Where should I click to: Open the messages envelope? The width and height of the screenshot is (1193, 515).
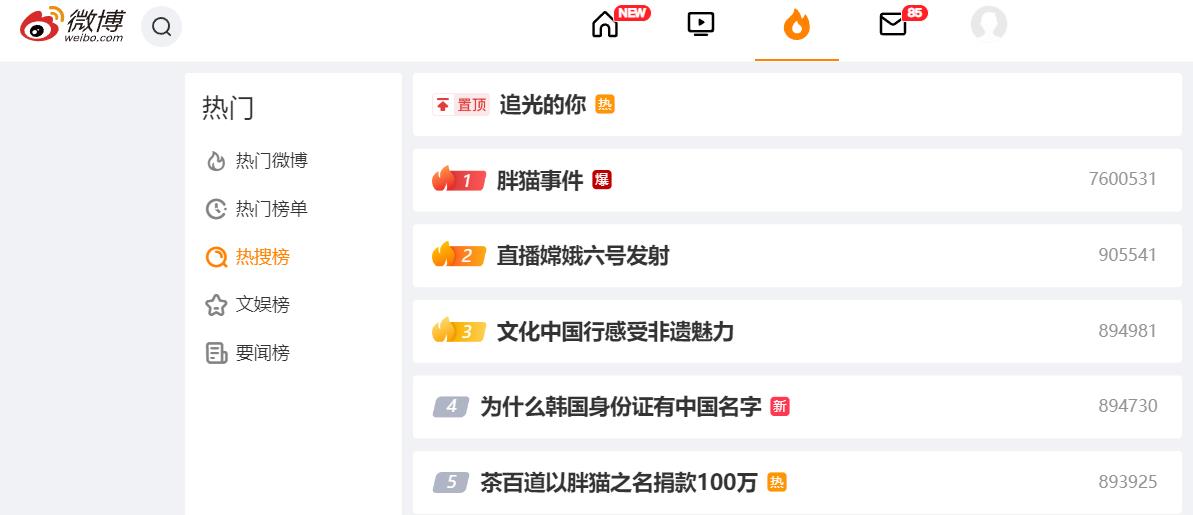click(x=892, y=24)
